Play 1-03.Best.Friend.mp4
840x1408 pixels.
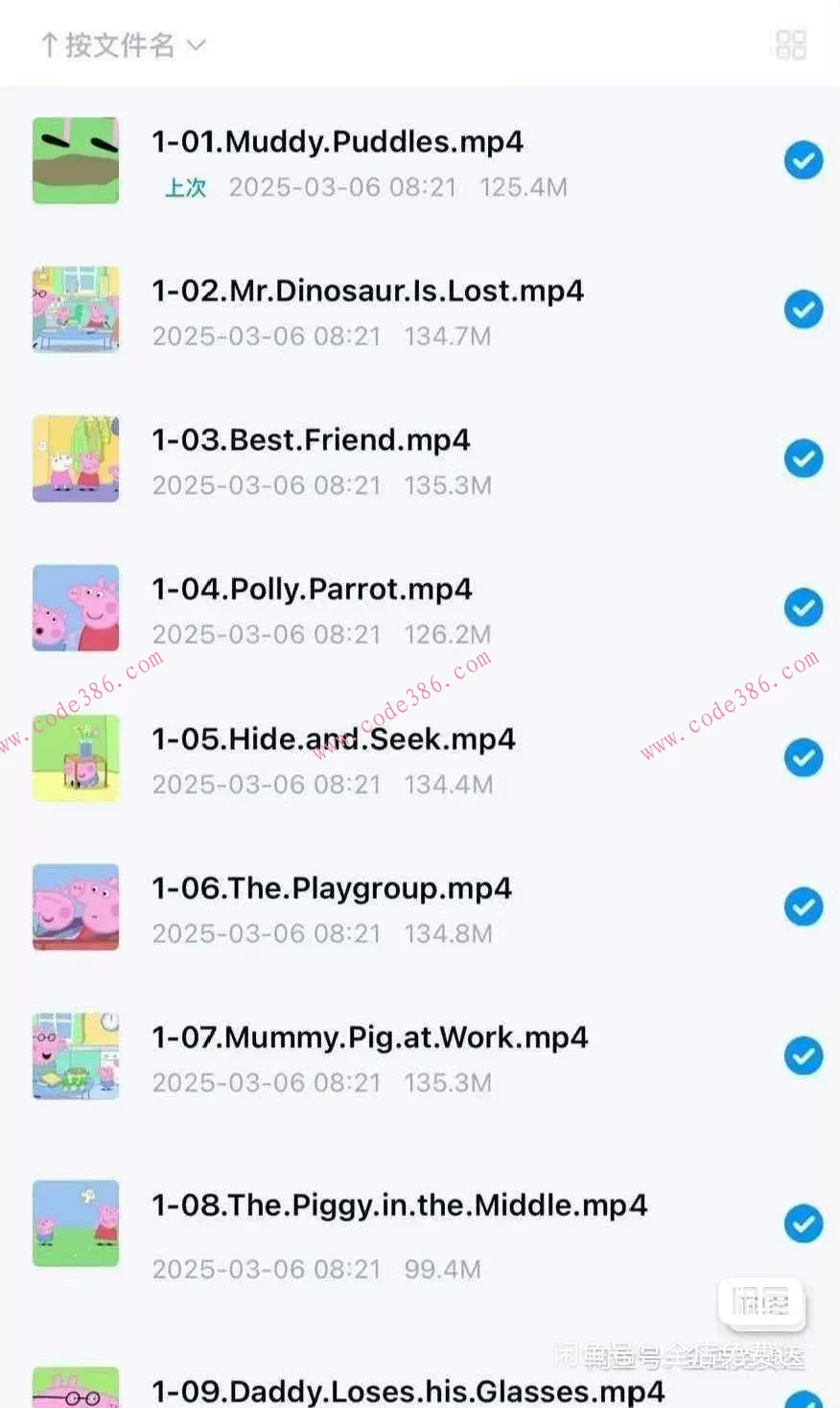(x=311, y=440)
